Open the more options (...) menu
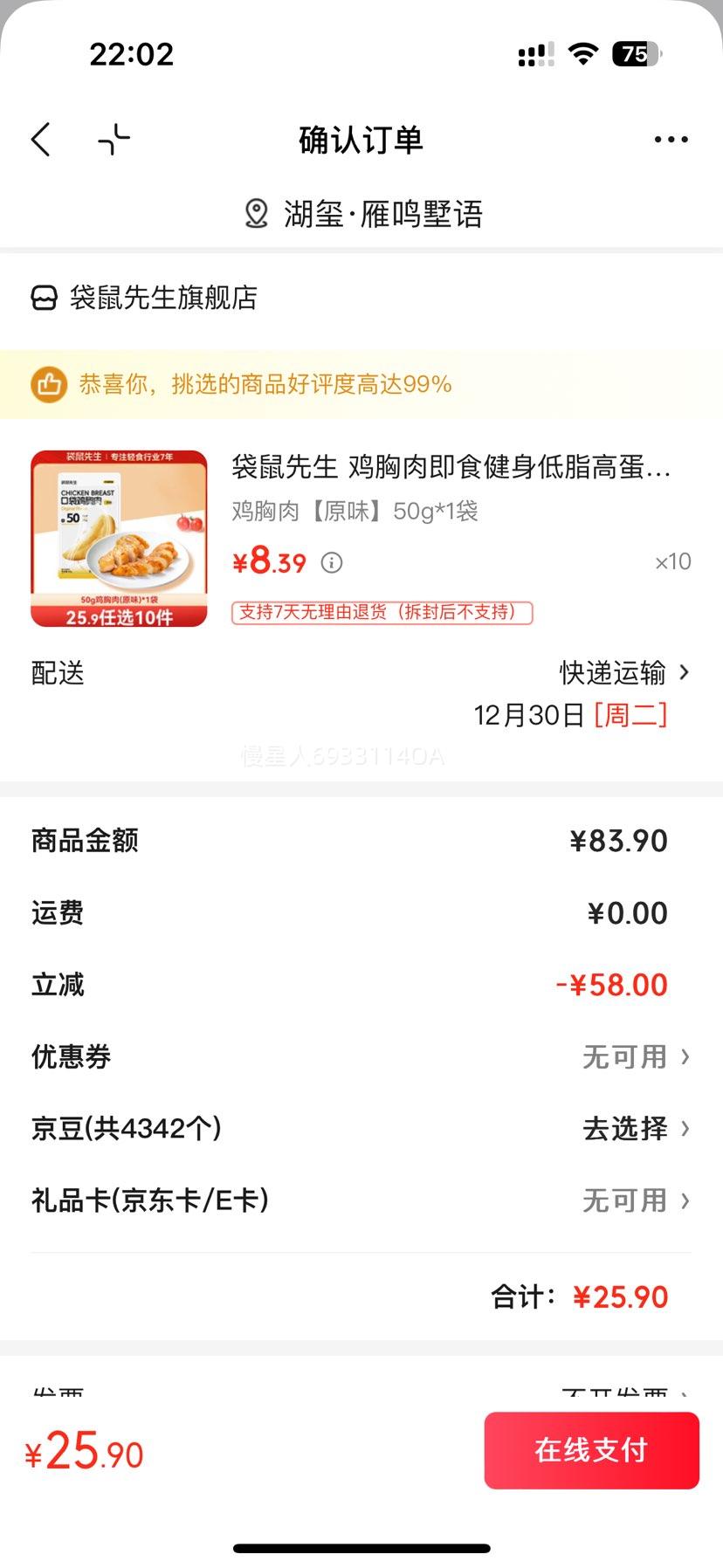This screenshot has height=1568, width=723. (671, 140)
